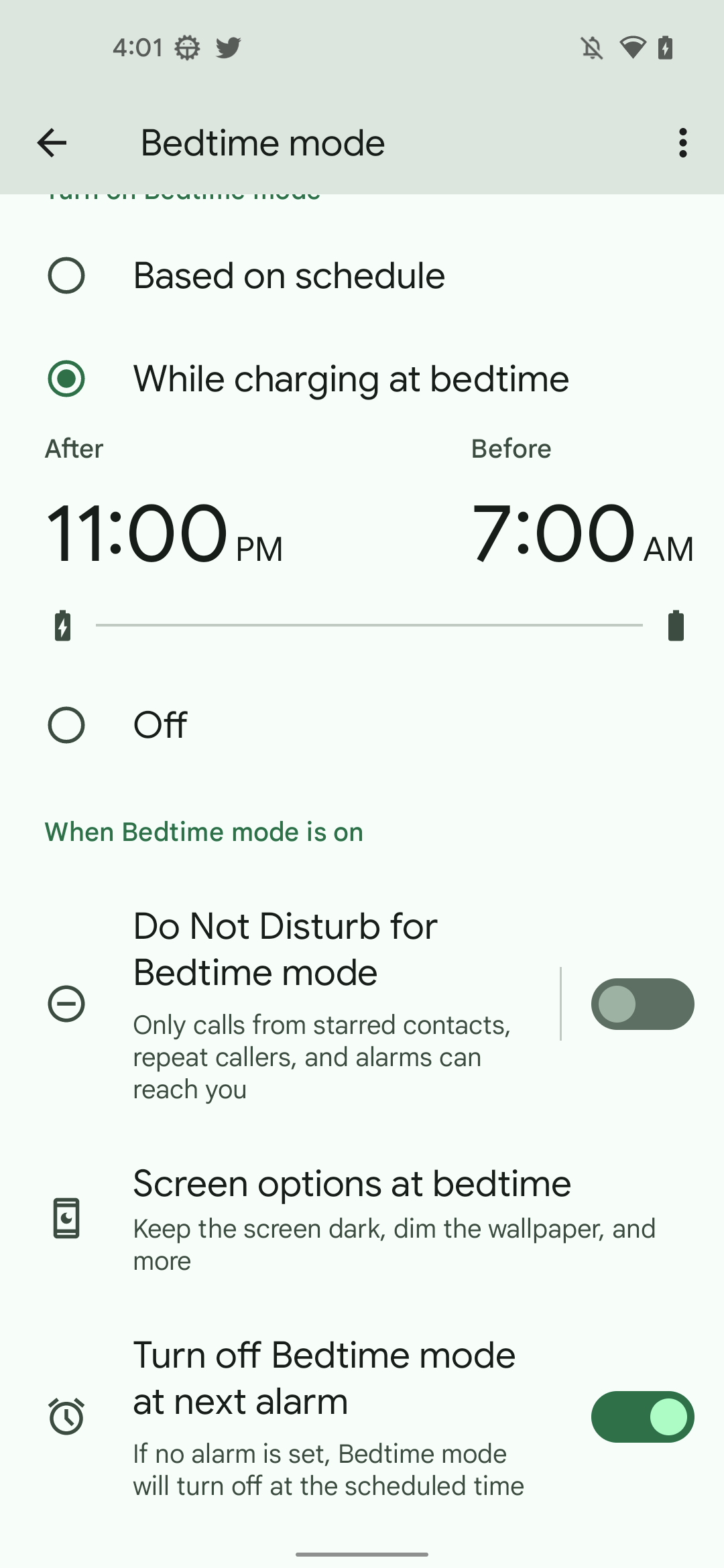The image size is (724, 1568).
Task: Click the back arrow
Action: [51, 142]
